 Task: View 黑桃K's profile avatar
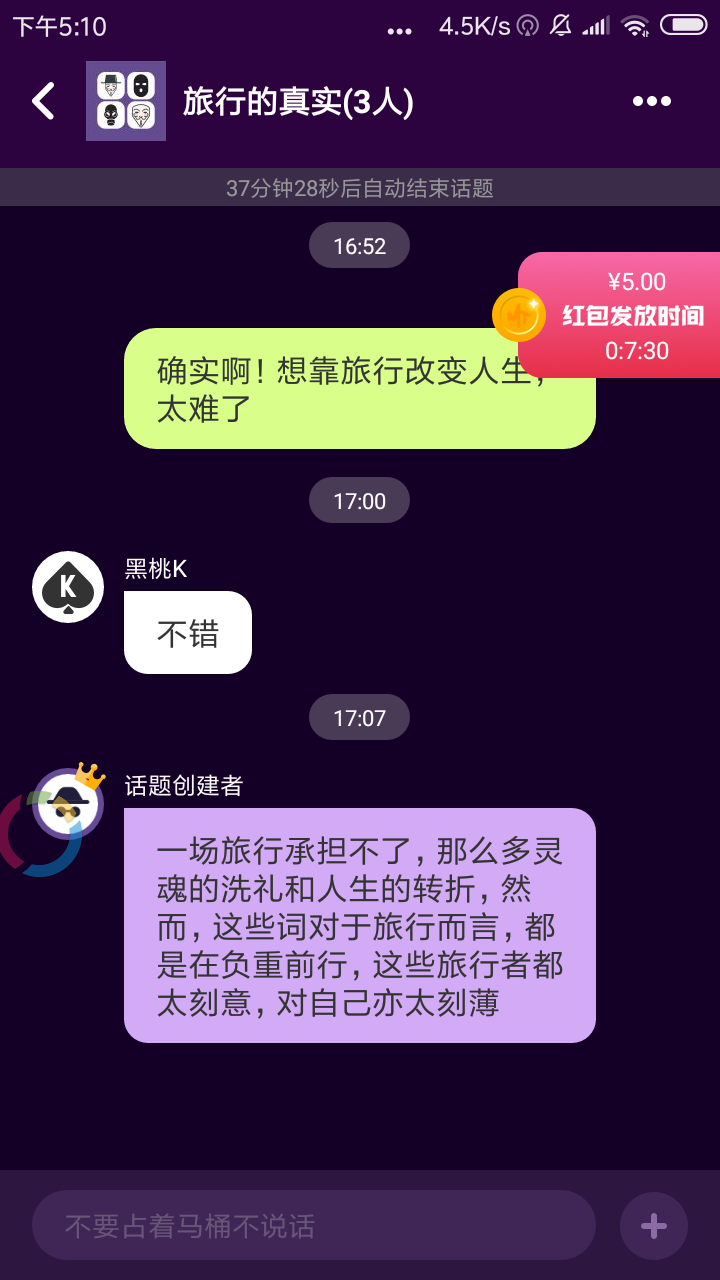[68, 587]
